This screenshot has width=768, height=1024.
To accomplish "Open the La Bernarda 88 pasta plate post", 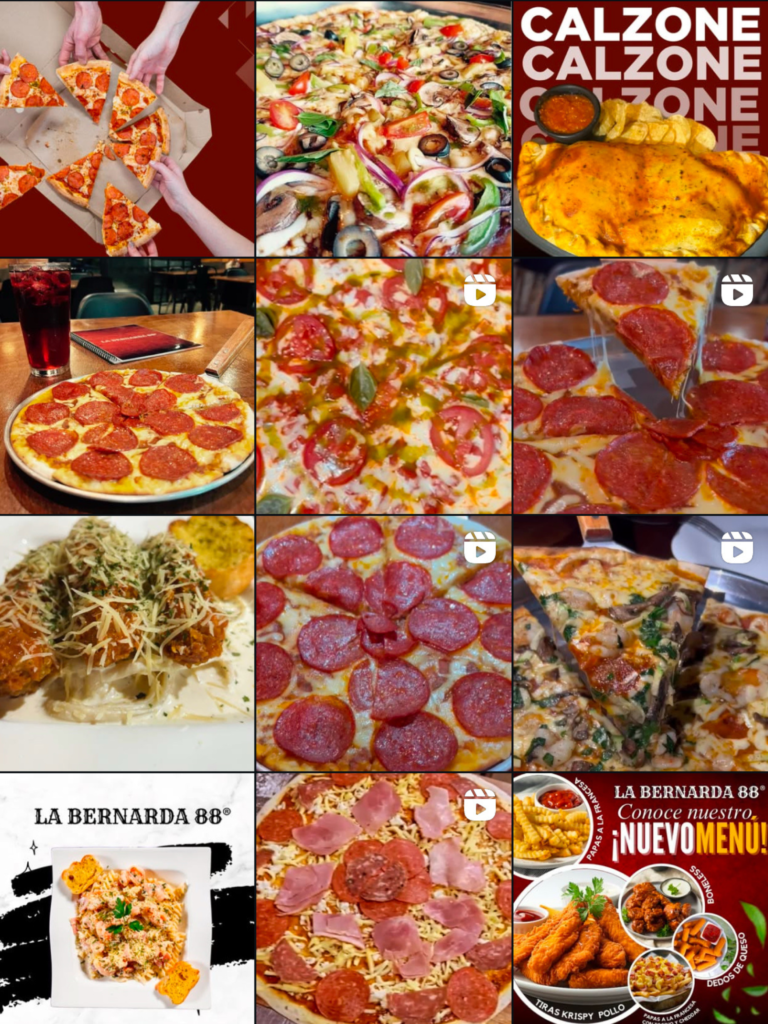I will point(126,899).
